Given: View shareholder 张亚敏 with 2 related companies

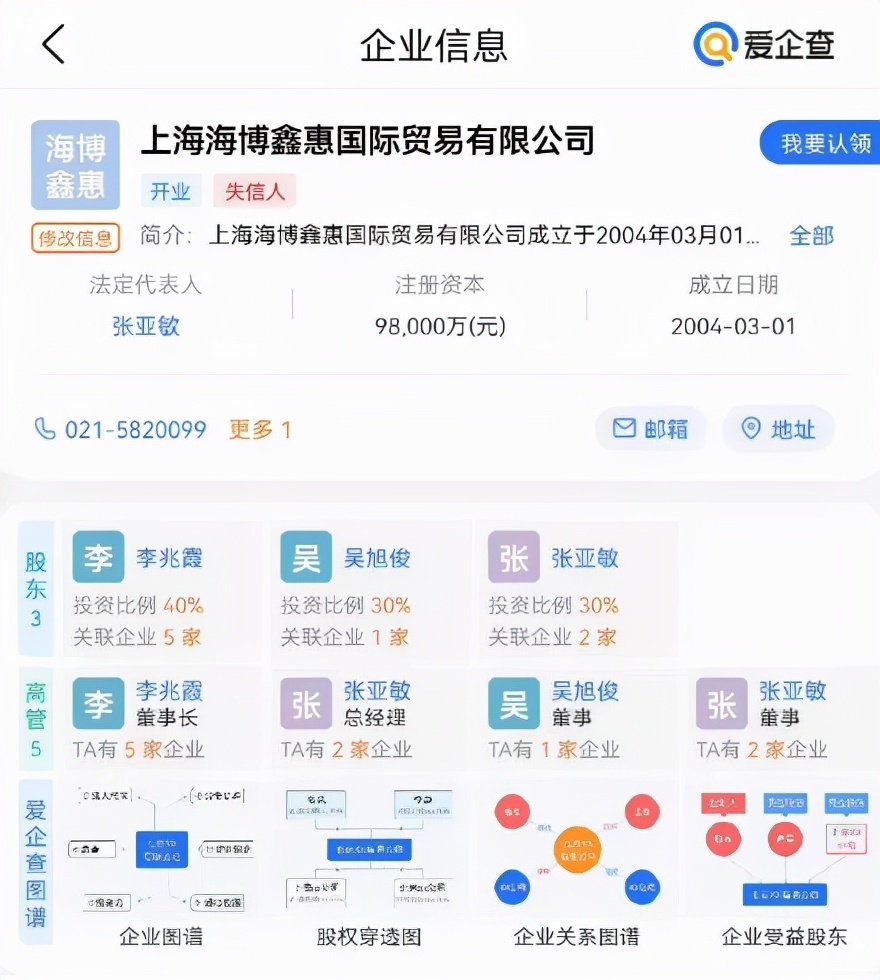Looking at the screenshot, I should pos(578,591).
